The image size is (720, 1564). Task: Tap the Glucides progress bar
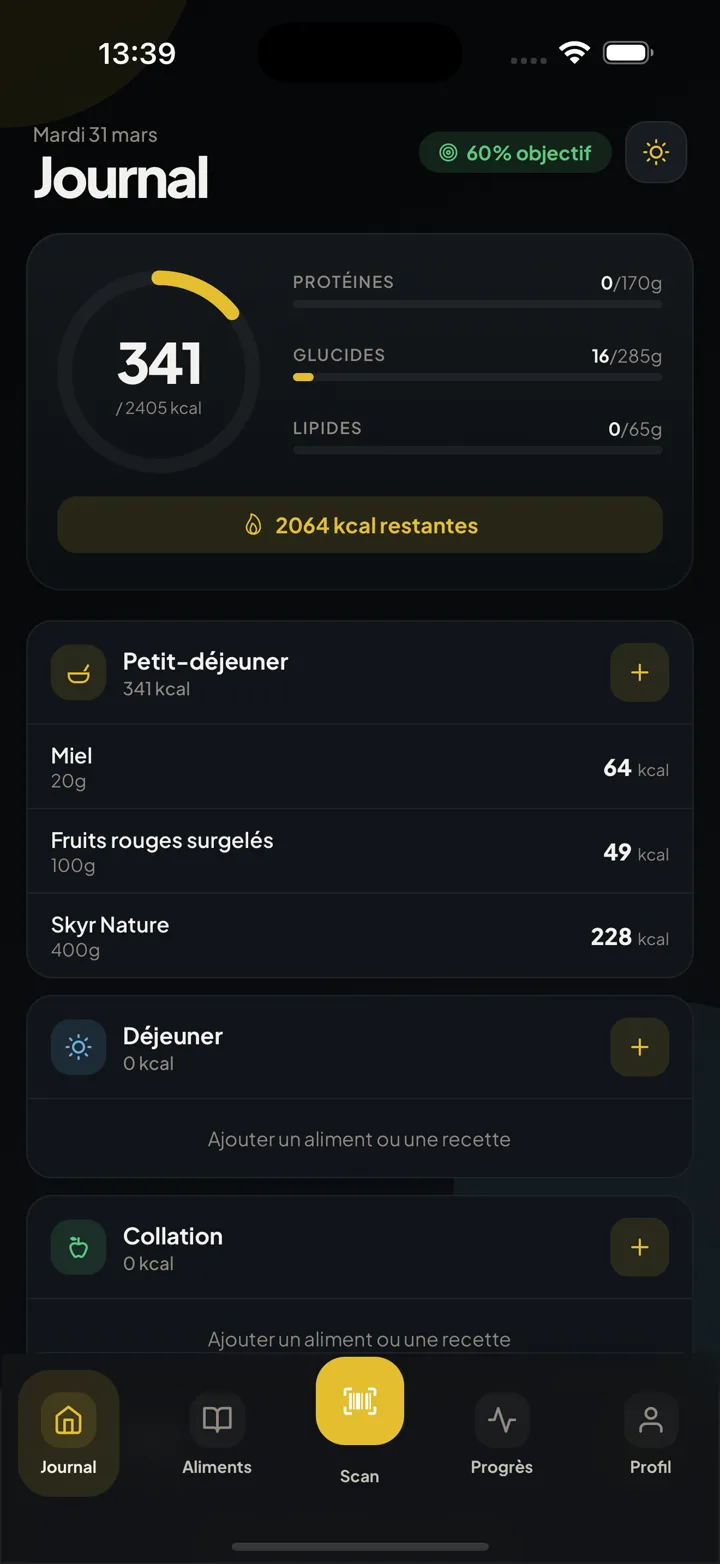[x=477, y=377]
